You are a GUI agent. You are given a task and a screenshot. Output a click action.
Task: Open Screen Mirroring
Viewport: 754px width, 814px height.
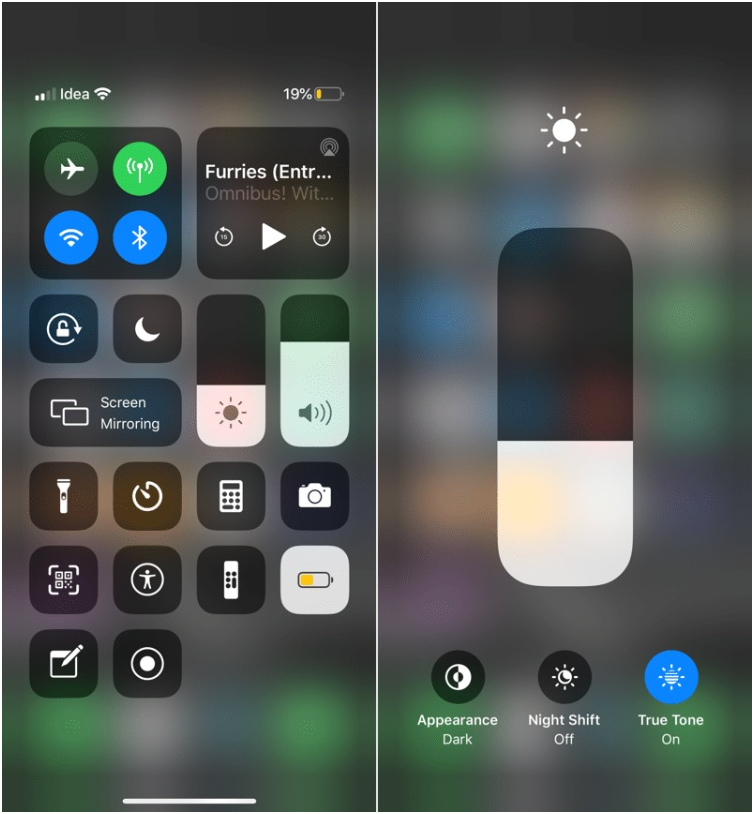[x=105, y=412]
